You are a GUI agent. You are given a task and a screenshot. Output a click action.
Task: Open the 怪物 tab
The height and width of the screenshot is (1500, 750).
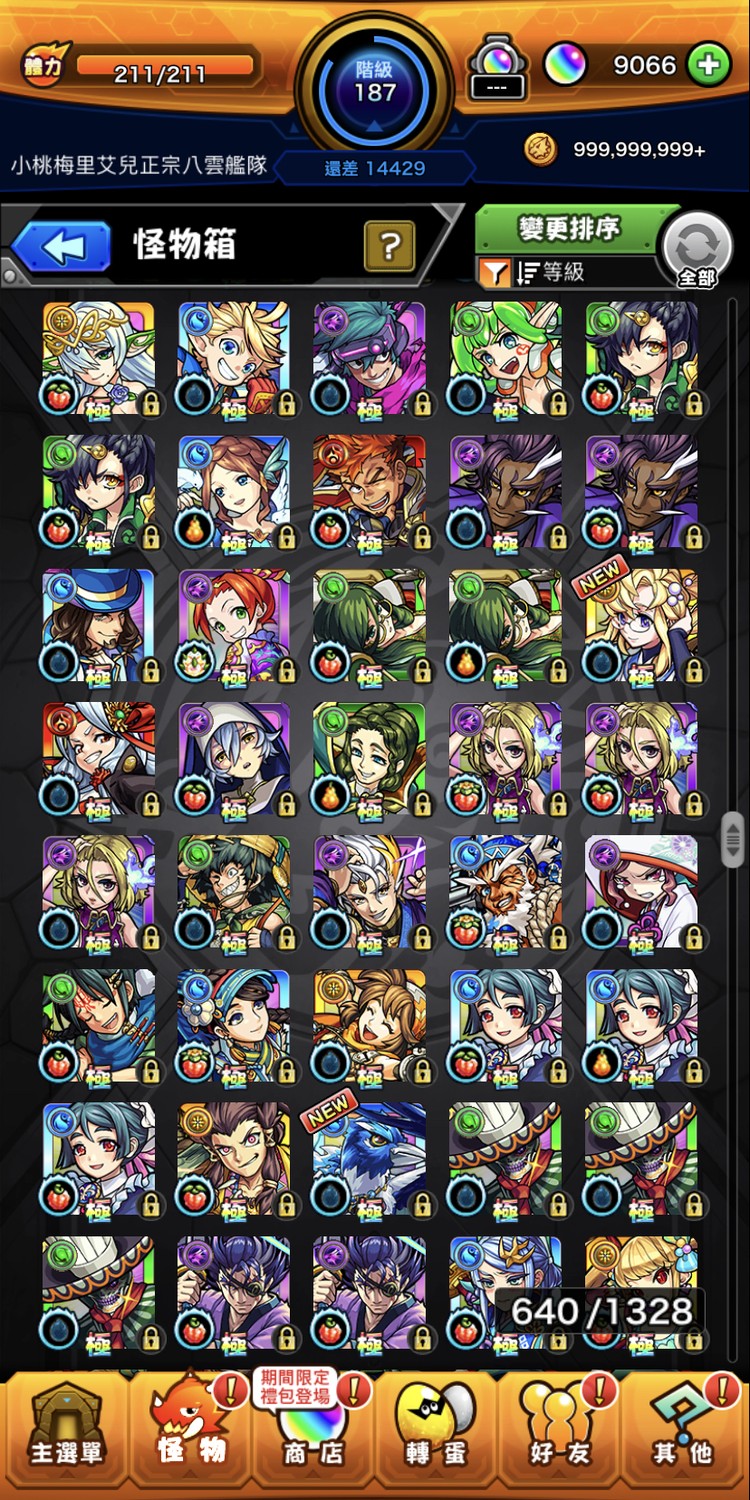point(191,1432)
